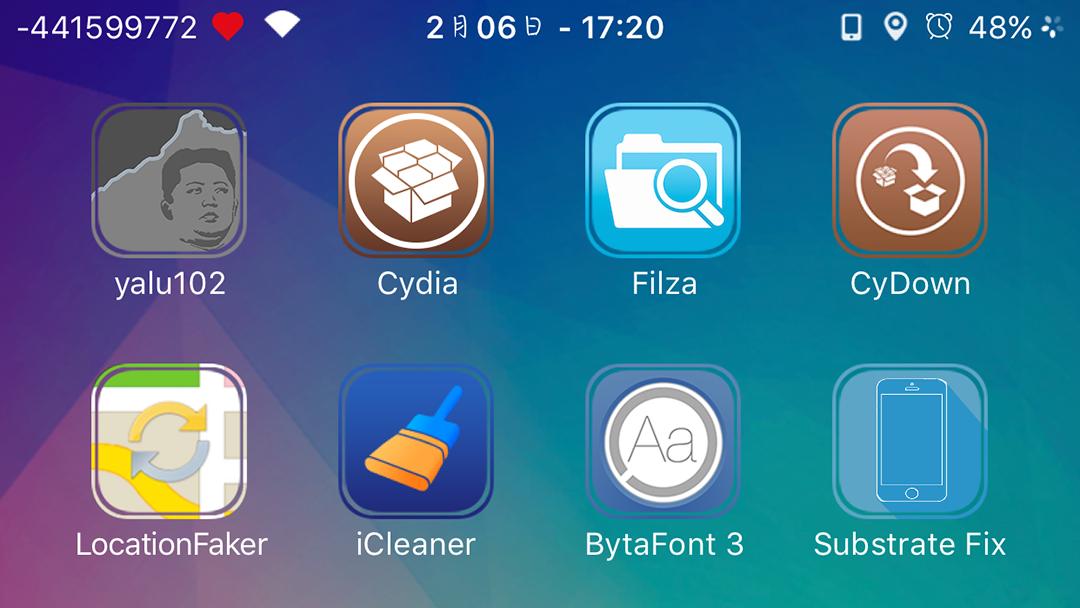Open LocationFaker
The height and width of the screenshot is (608, 1080).
click(169, 441)
